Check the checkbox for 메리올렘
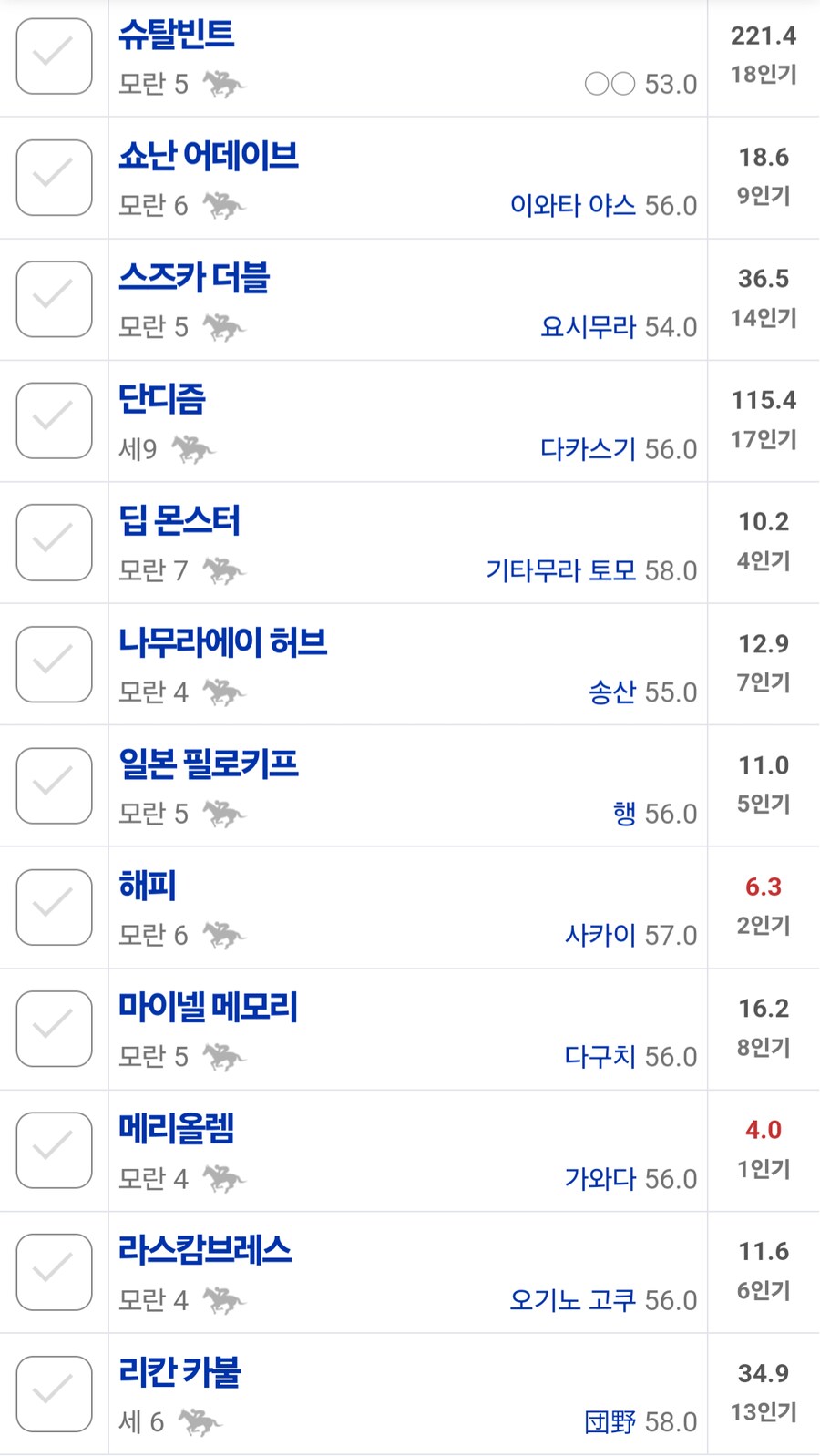This screenshot has width=820, height=1456. click(53, 1150)
